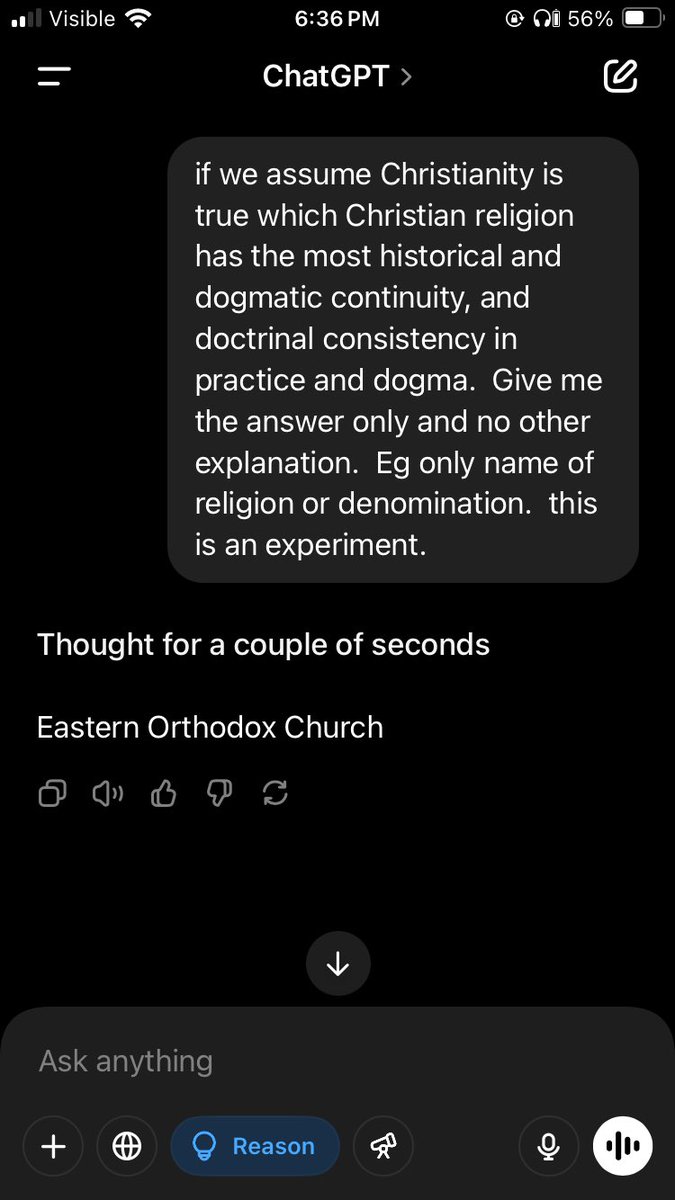The height and width of the screenshot is (1200, 675).
Task: Open the attachment plus menu
Action: 53,1146
